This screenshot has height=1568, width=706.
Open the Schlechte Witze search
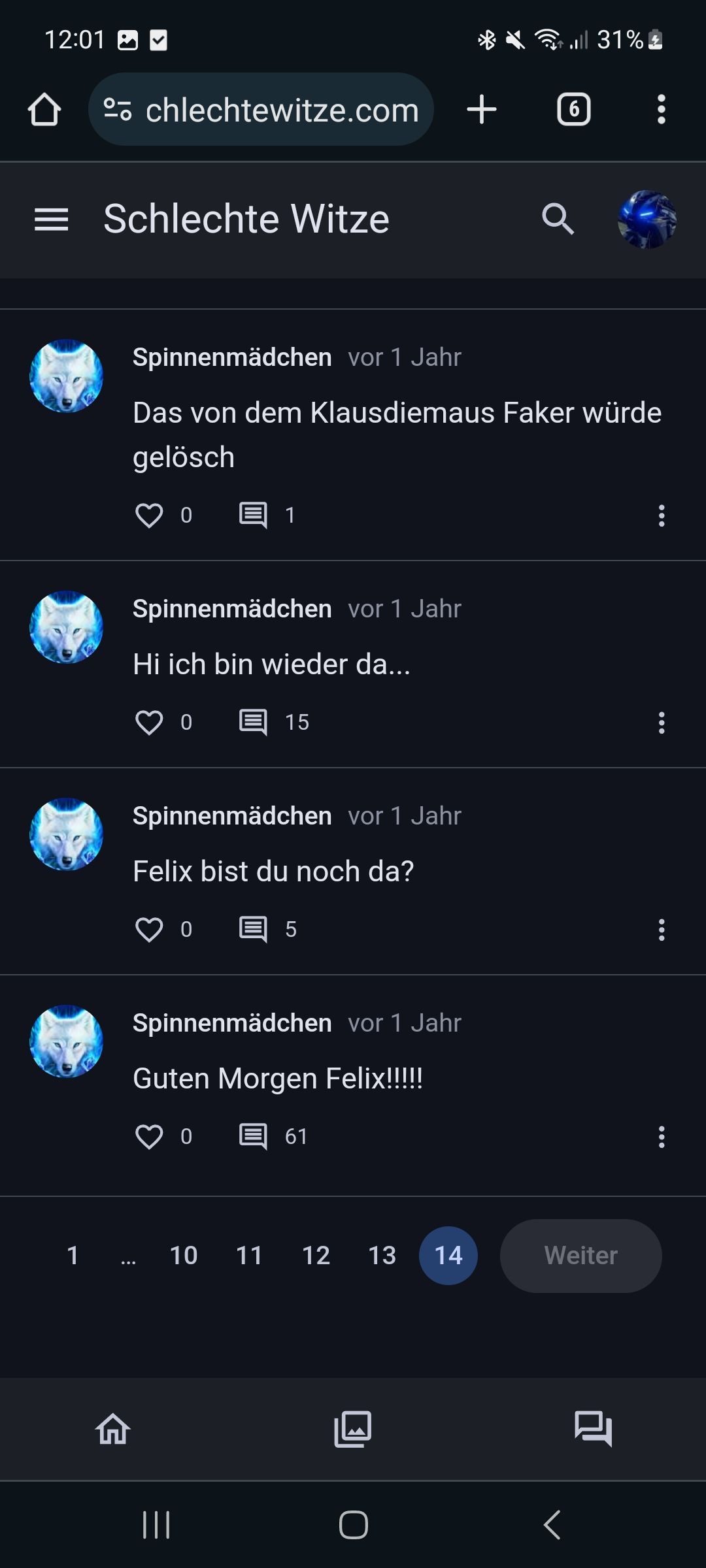point(558,219)
